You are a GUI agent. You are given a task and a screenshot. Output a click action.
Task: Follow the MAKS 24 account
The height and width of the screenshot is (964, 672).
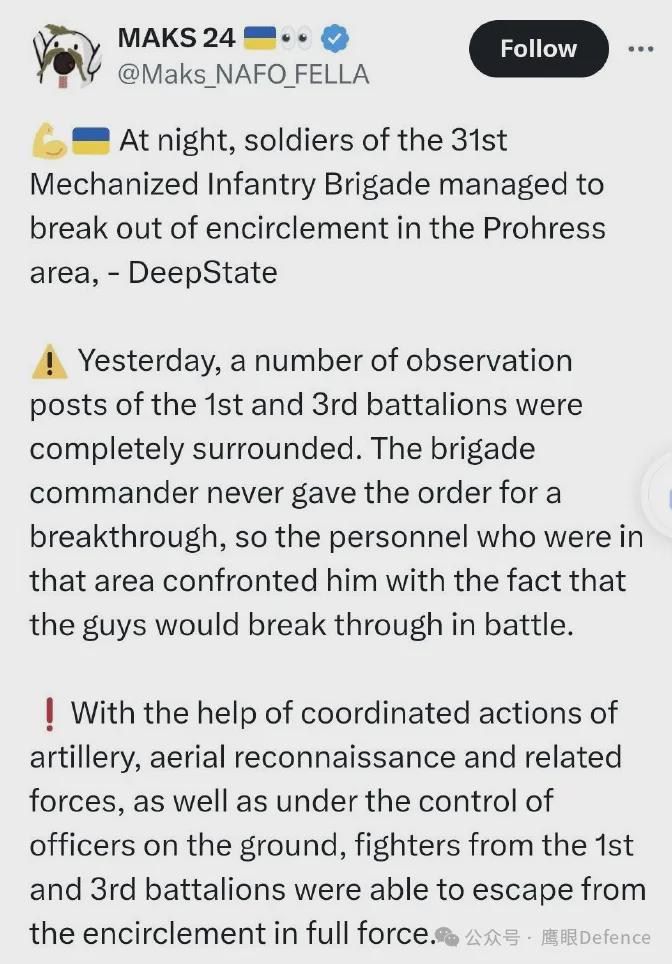coord(538,49)
